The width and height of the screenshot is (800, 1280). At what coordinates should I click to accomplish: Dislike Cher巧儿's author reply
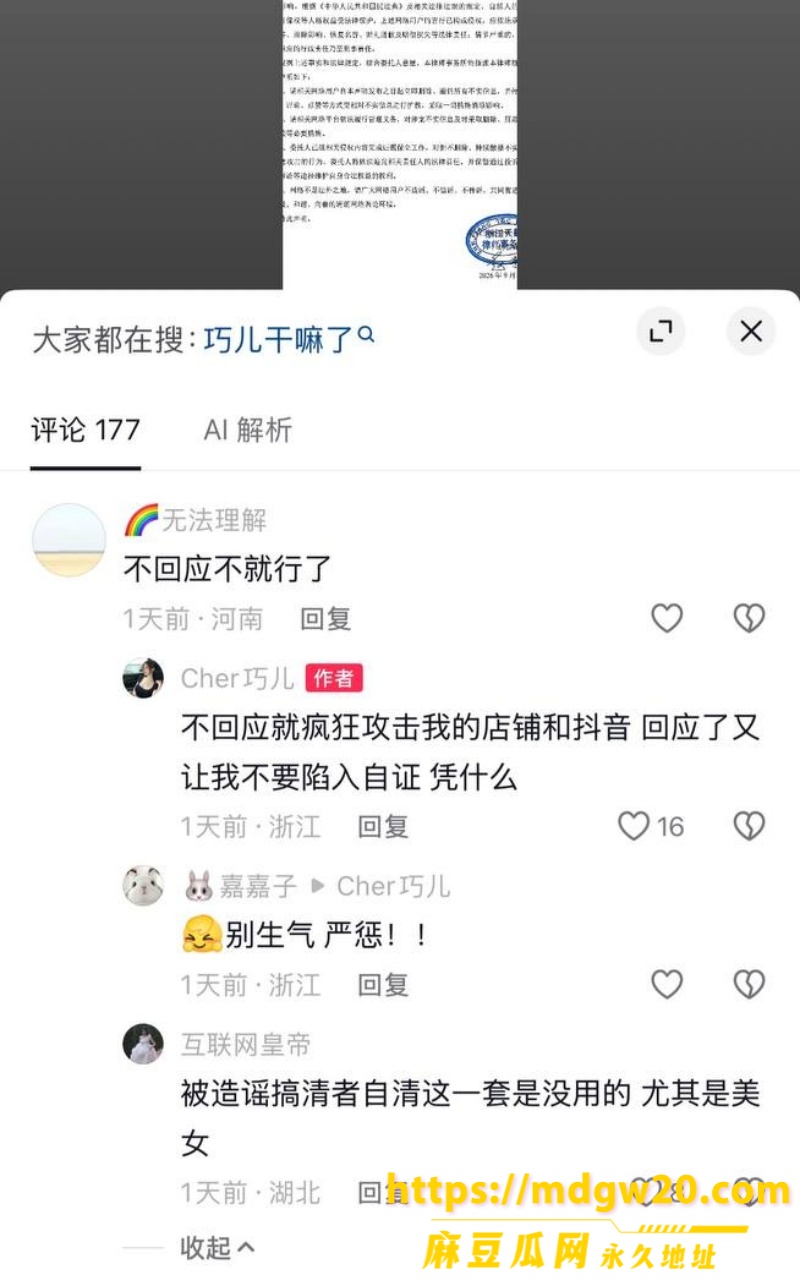[749, 826]
